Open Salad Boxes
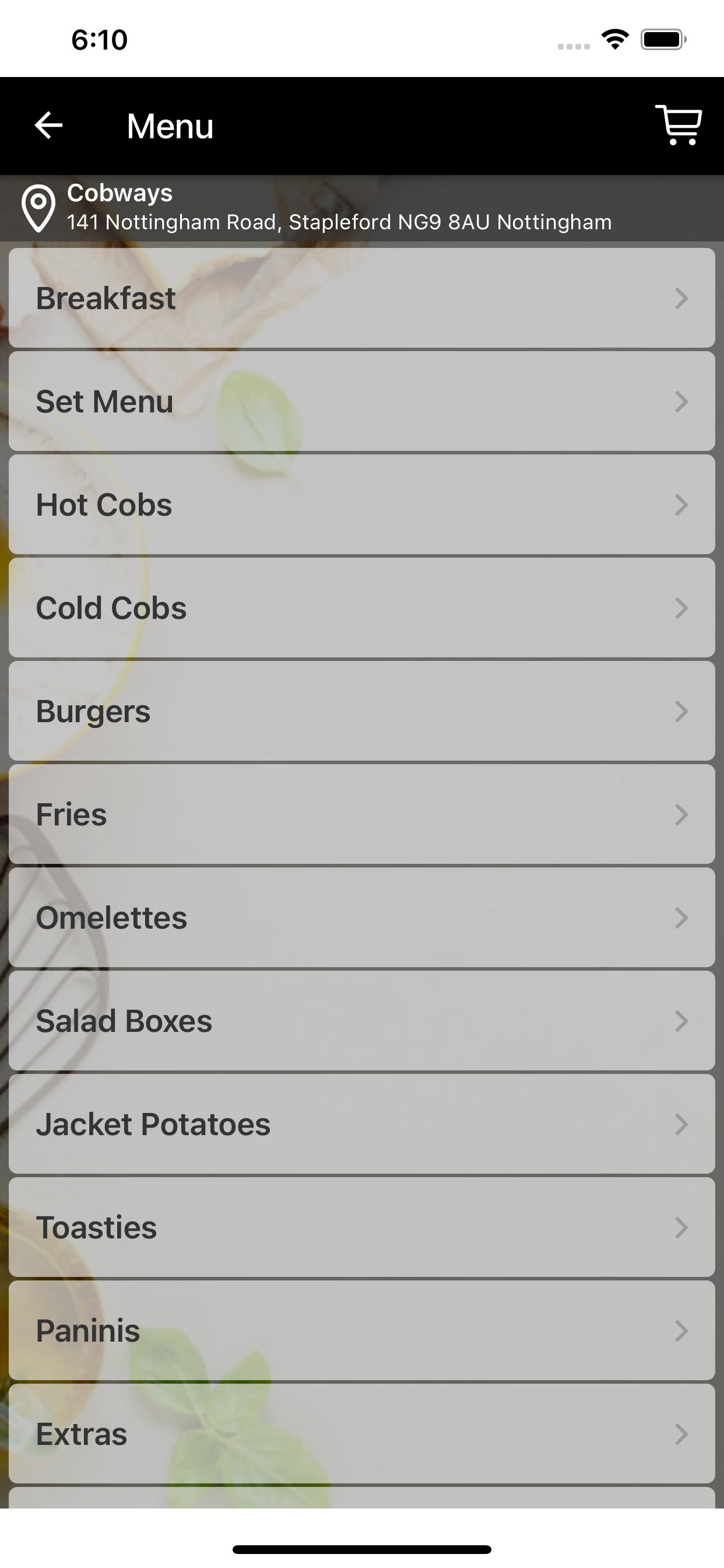This screenshot has width=724, height=1568. click(362, 1021)
